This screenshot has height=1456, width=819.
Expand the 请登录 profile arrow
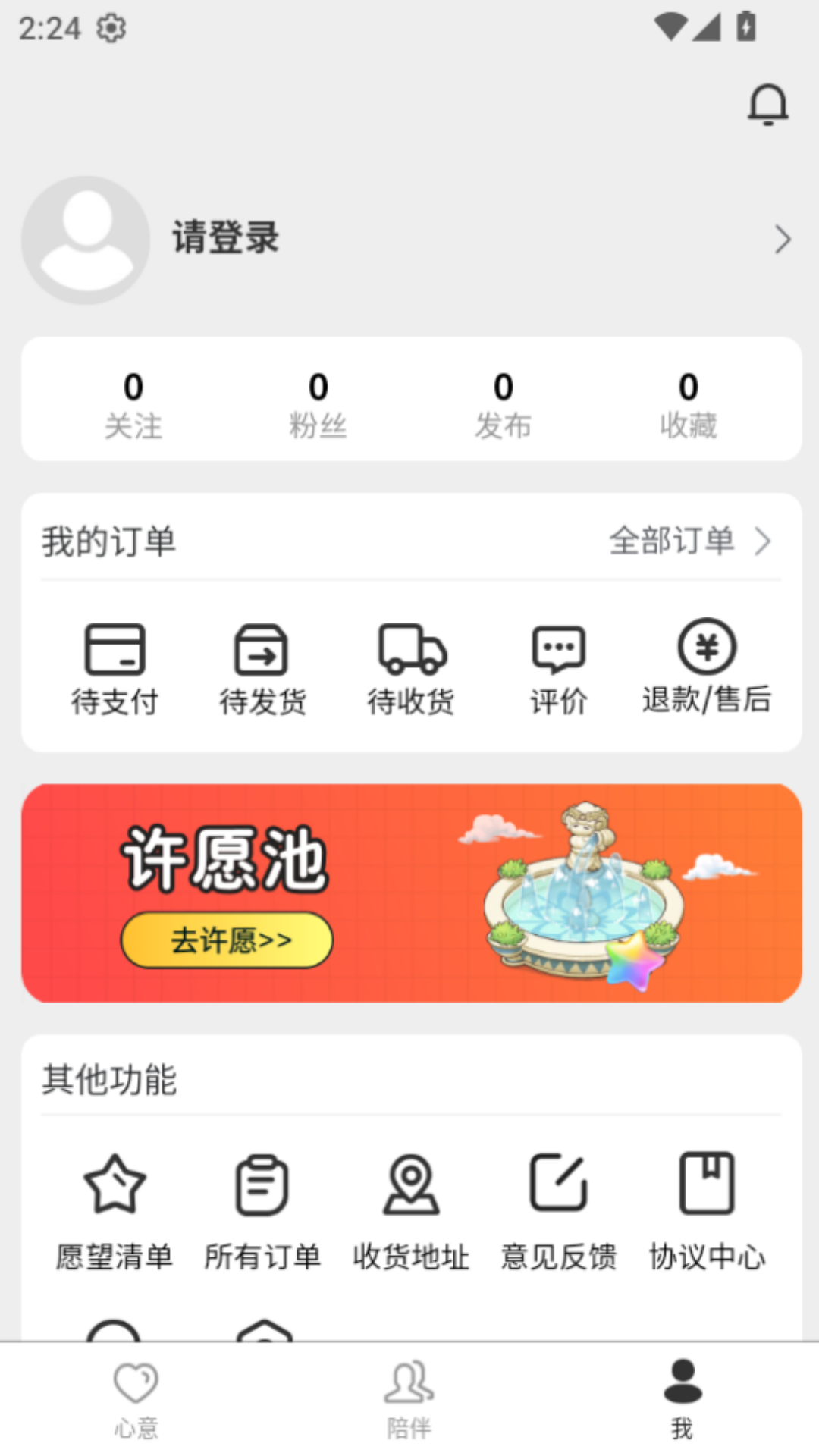pyautogui.click(x=783, y=239)
